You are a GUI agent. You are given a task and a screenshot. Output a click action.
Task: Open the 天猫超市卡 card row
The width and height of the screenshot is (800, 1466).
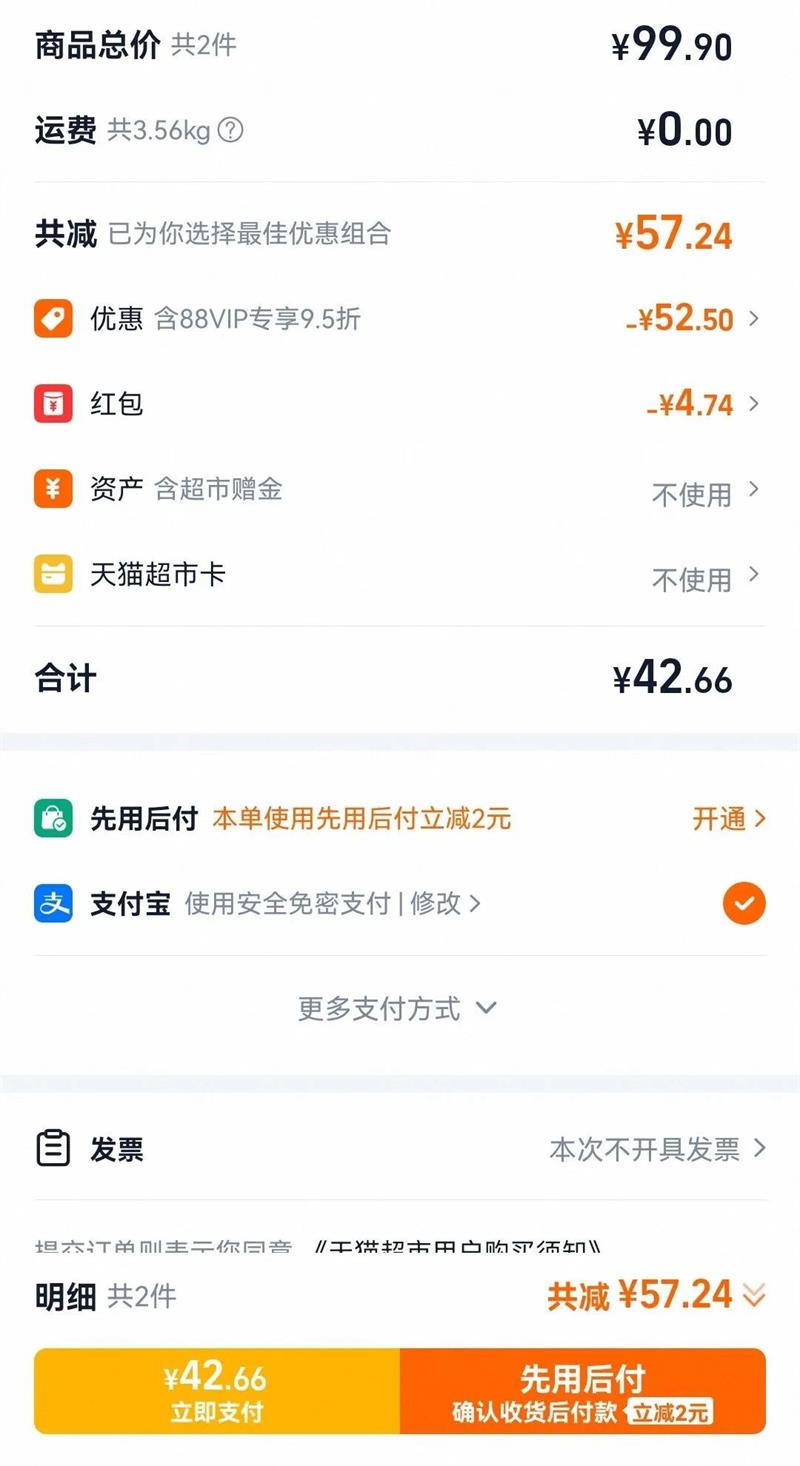400,576
